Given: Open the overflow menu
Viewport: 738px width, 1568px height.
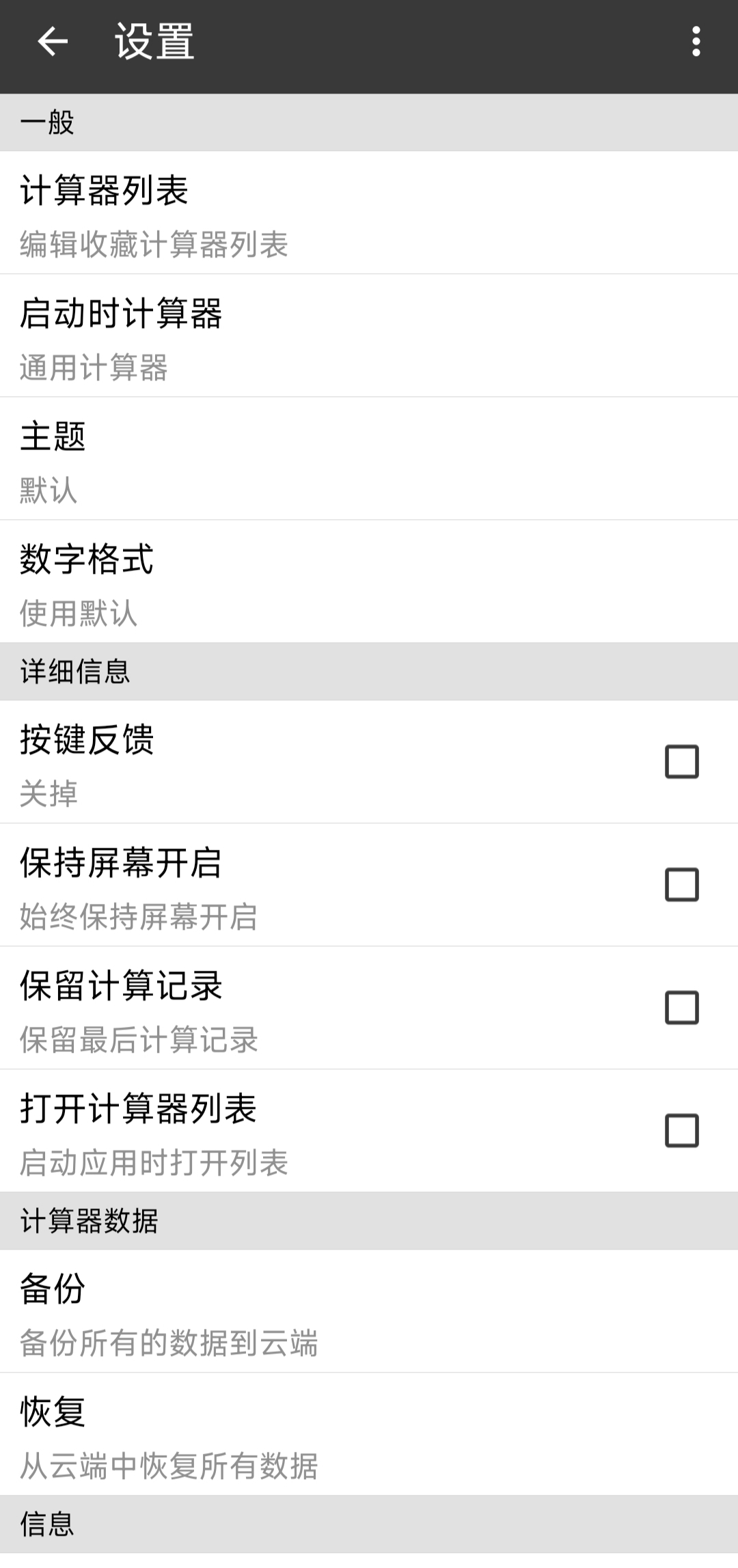Looking at the screenshot, I should point(696,42).
